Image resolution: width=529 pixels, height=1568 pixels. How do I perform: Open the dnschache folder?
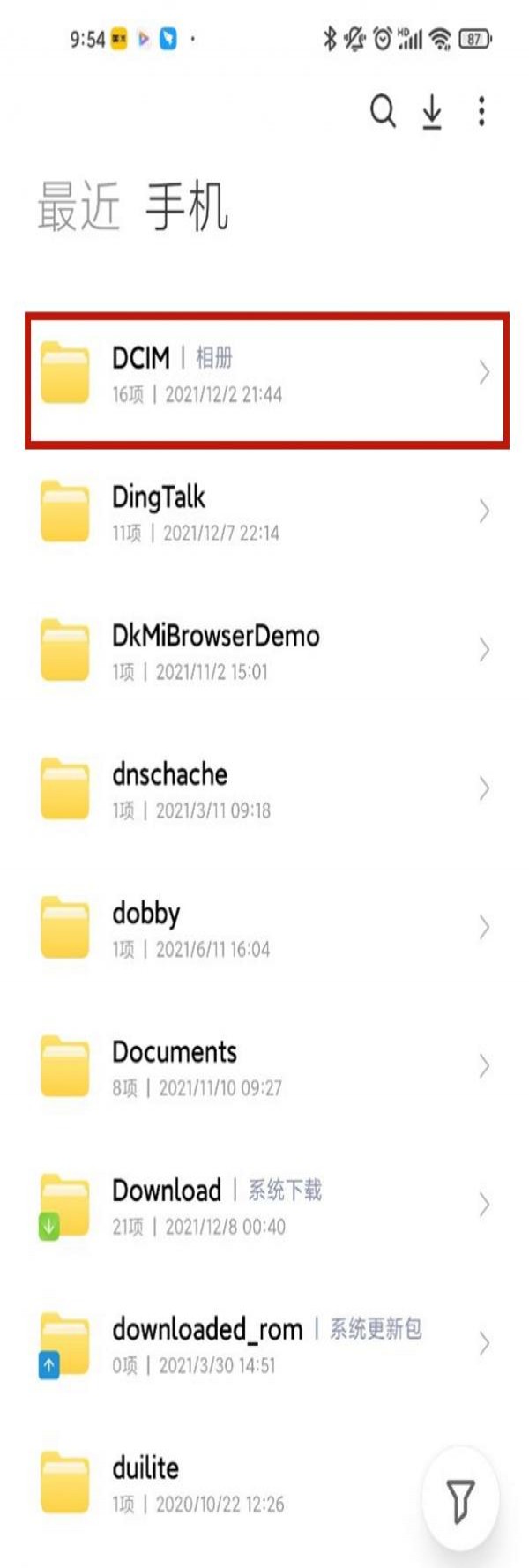[264, 789]
